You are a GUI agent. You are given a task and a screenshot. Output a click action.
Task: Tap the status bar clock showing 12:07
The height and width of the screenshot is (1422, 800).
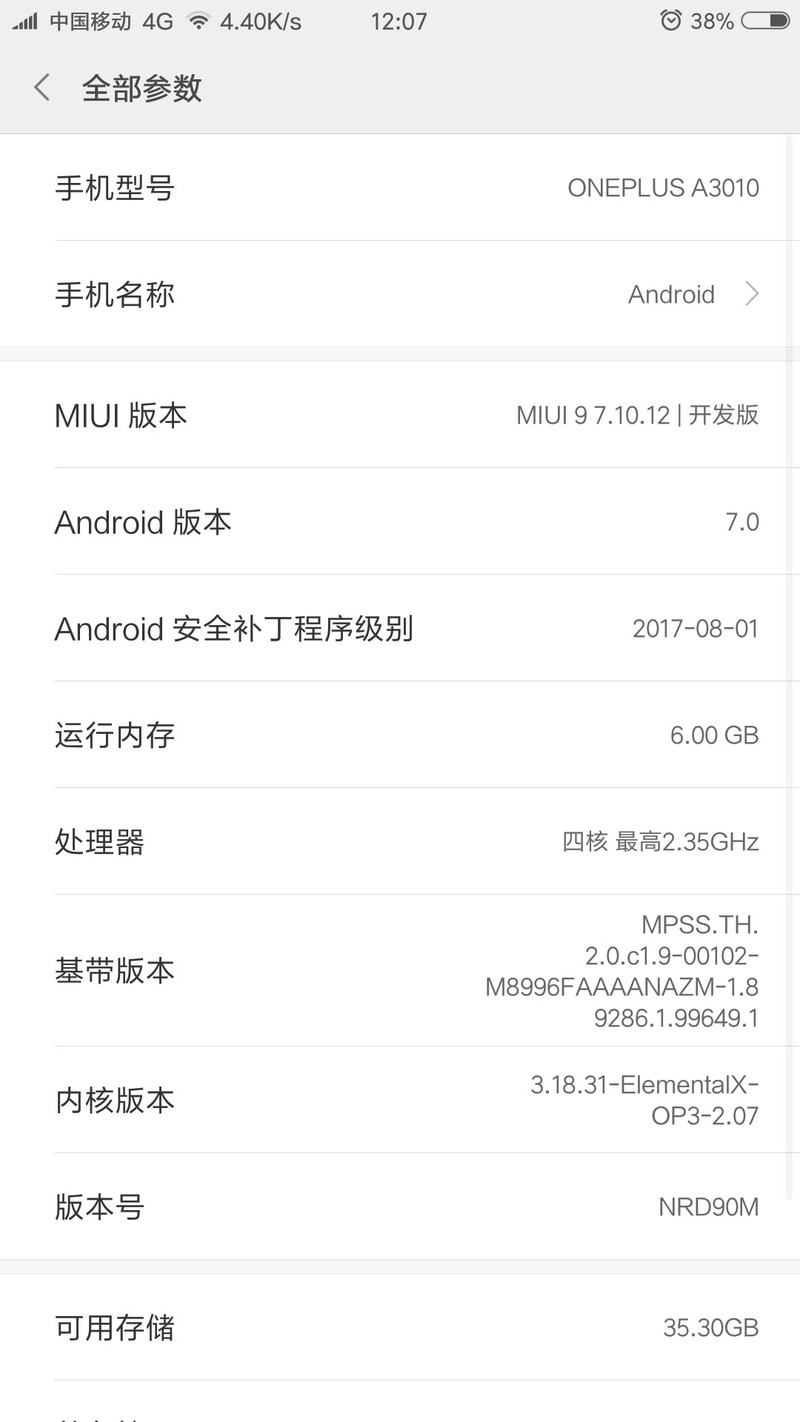click(x=399, y=21)
